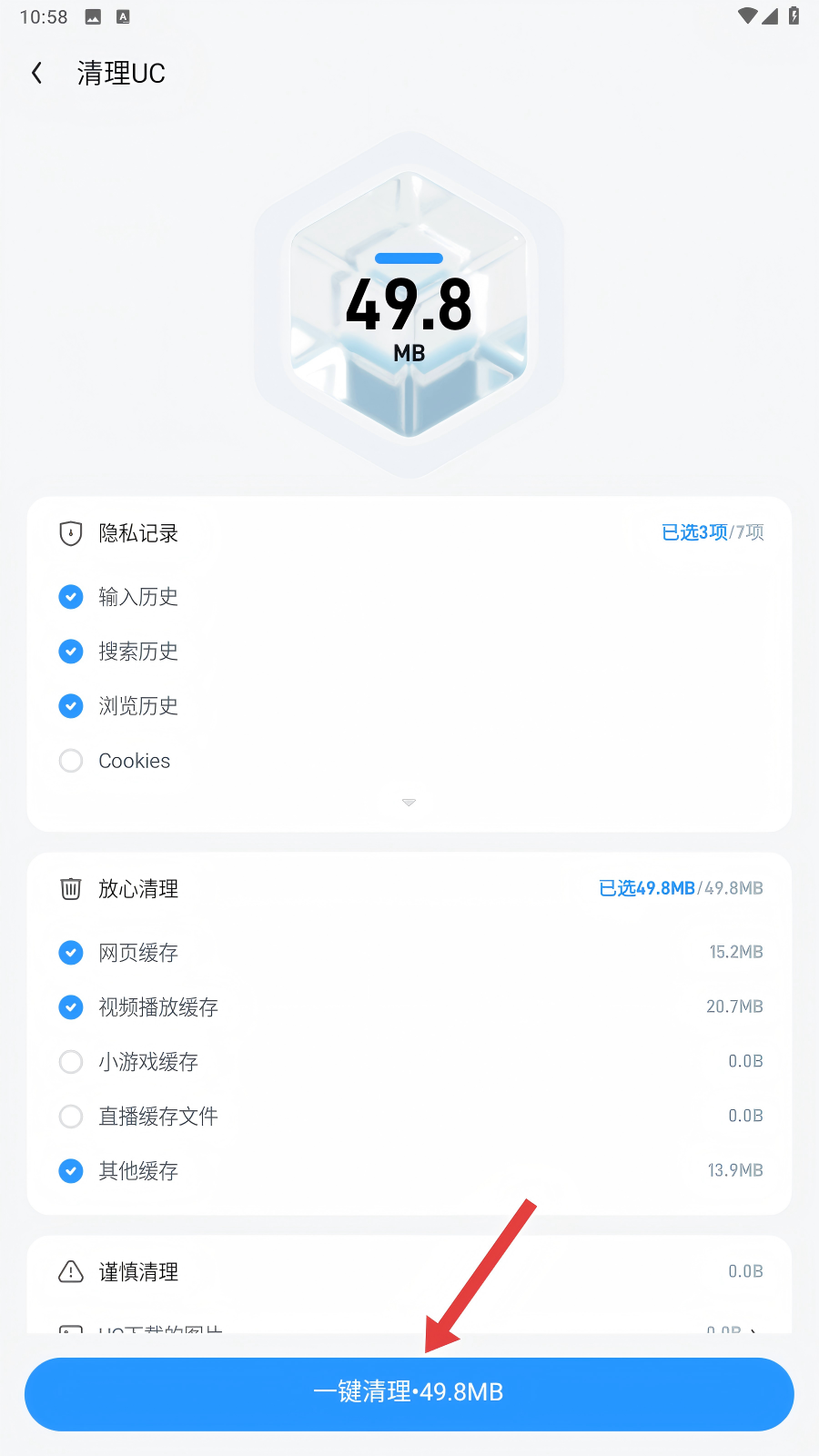
Task: Uncheck 其他缓存 item
Action: click(71, 1171)
